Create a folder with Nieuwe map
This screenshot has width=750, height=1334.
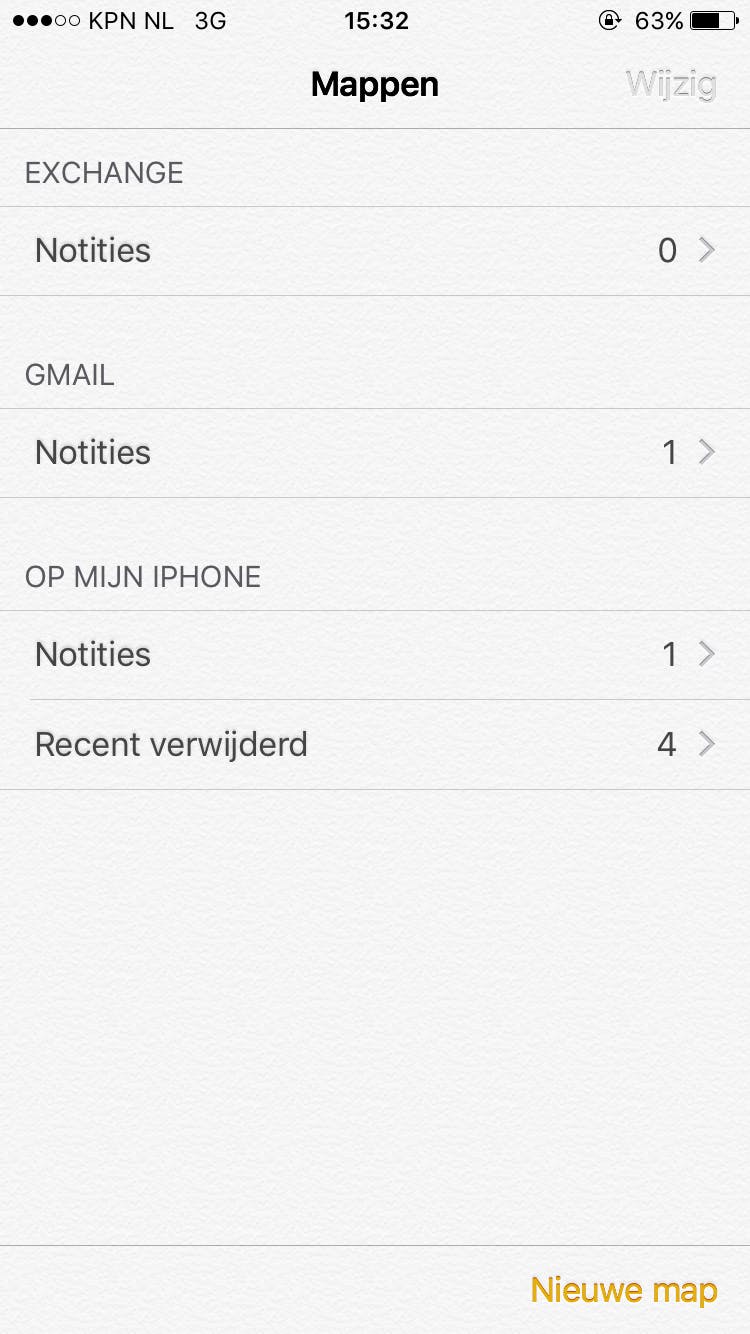(x=624, y=1290)
